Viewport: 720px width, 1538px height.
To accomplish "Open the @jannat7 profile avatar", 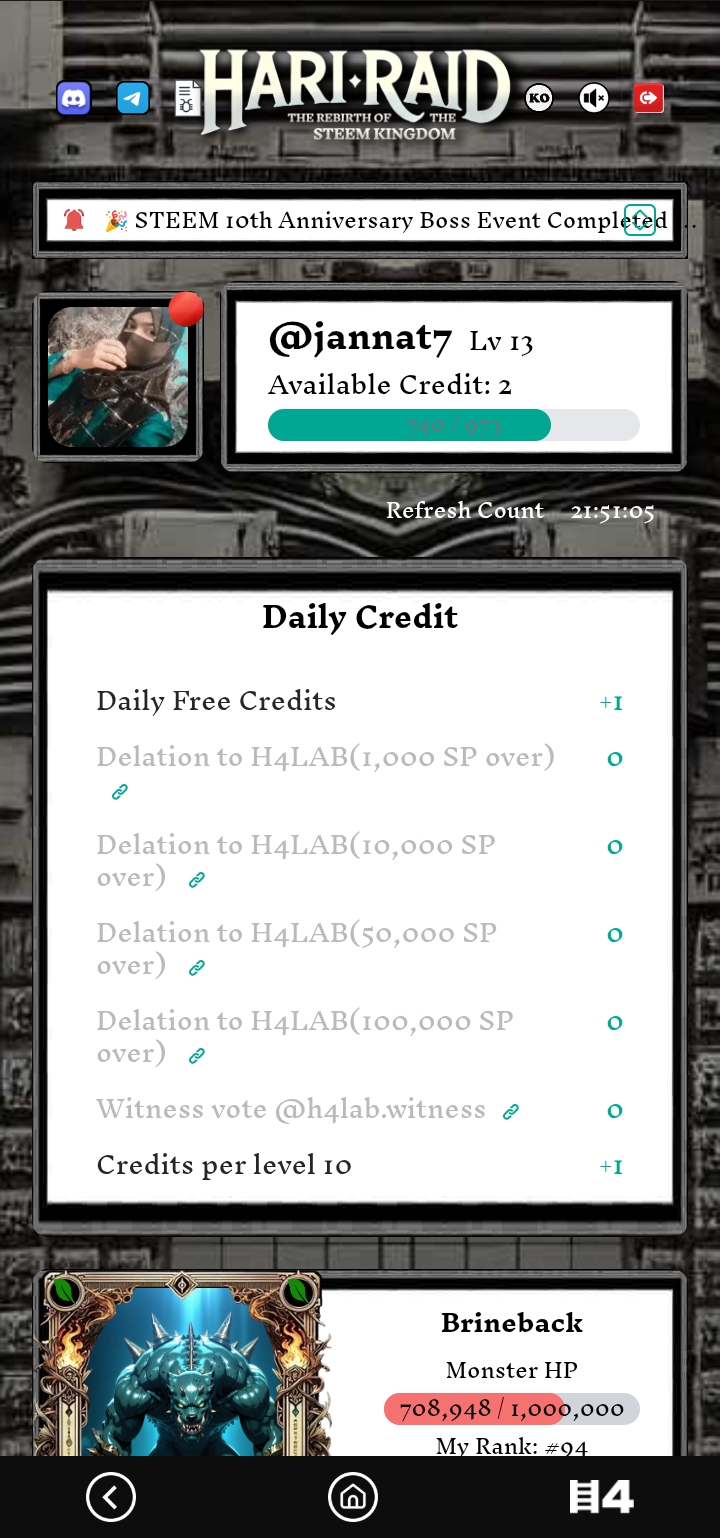I will pyautogui.click(x=118, y=377).
